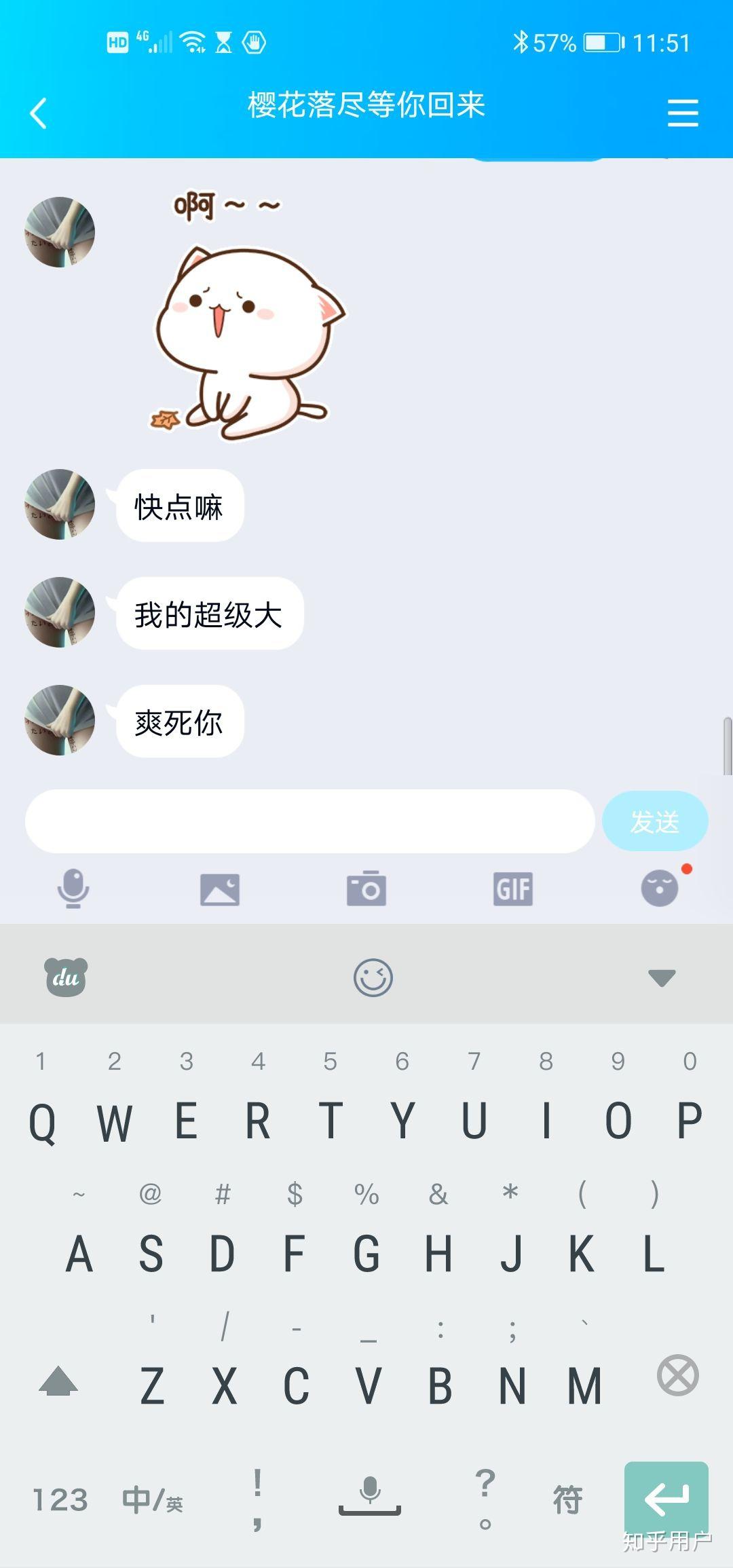Image resolution: width=733 pixels, height=1568 pixels.
Task: Go back with the top-left arrow
Action: (39, 113)
